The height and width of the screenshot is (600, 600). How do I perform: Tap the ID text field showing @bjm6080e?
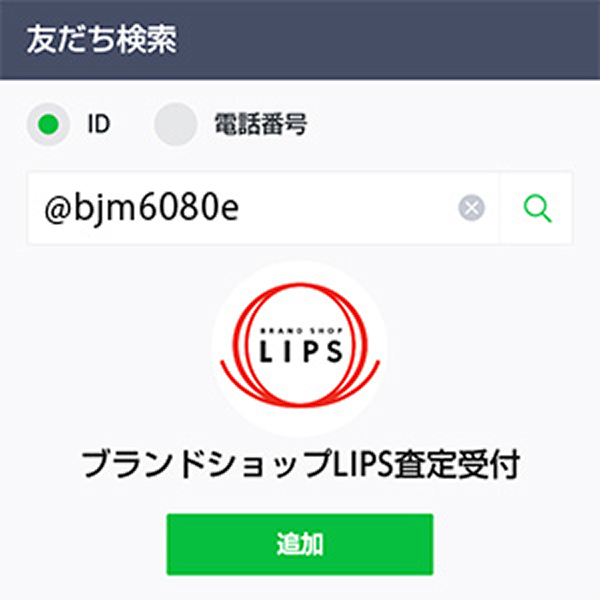click(x=240, y=208)
